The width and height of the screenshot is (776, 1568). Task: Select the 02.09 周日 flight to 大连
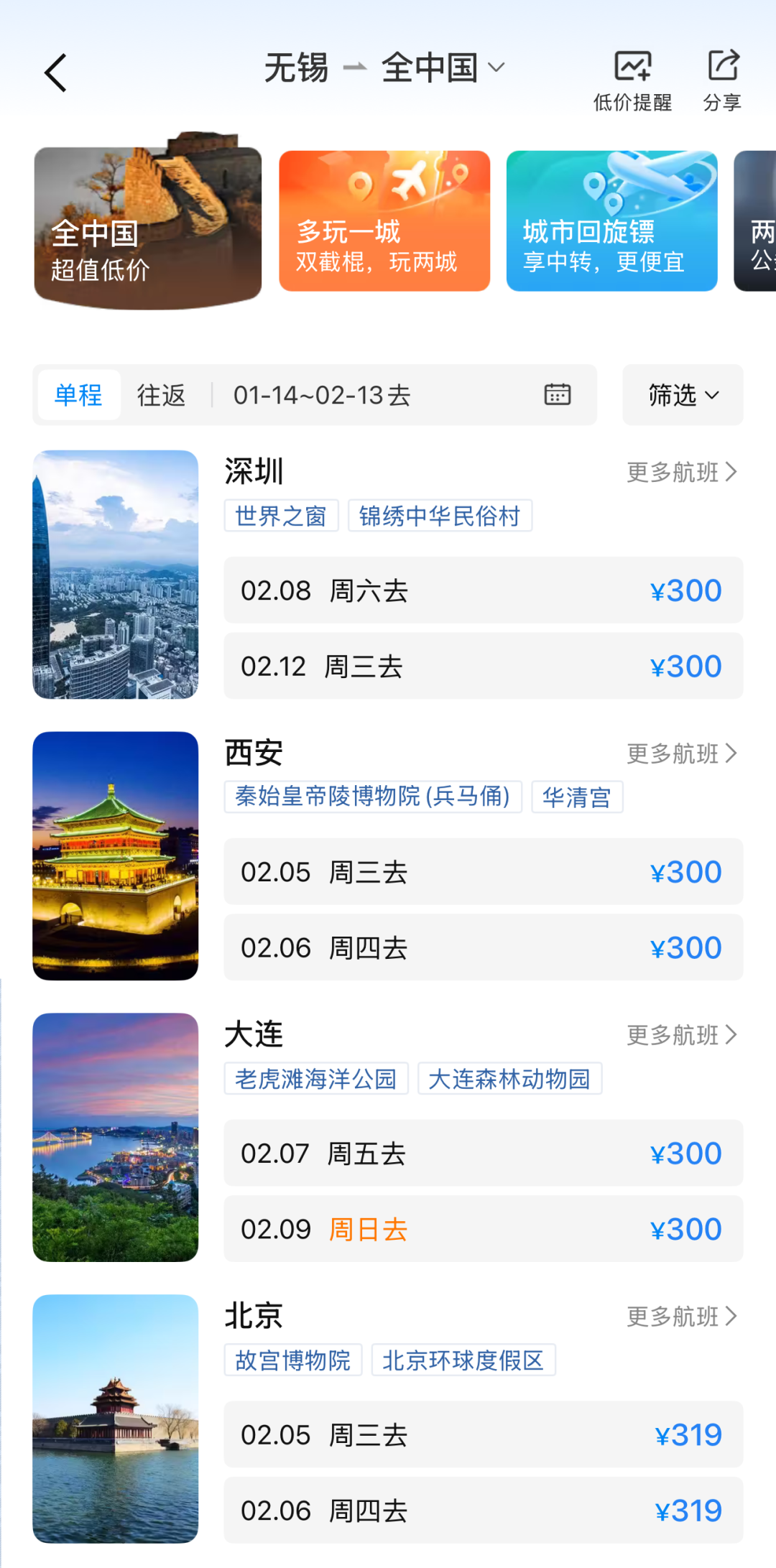(483, 1229)
